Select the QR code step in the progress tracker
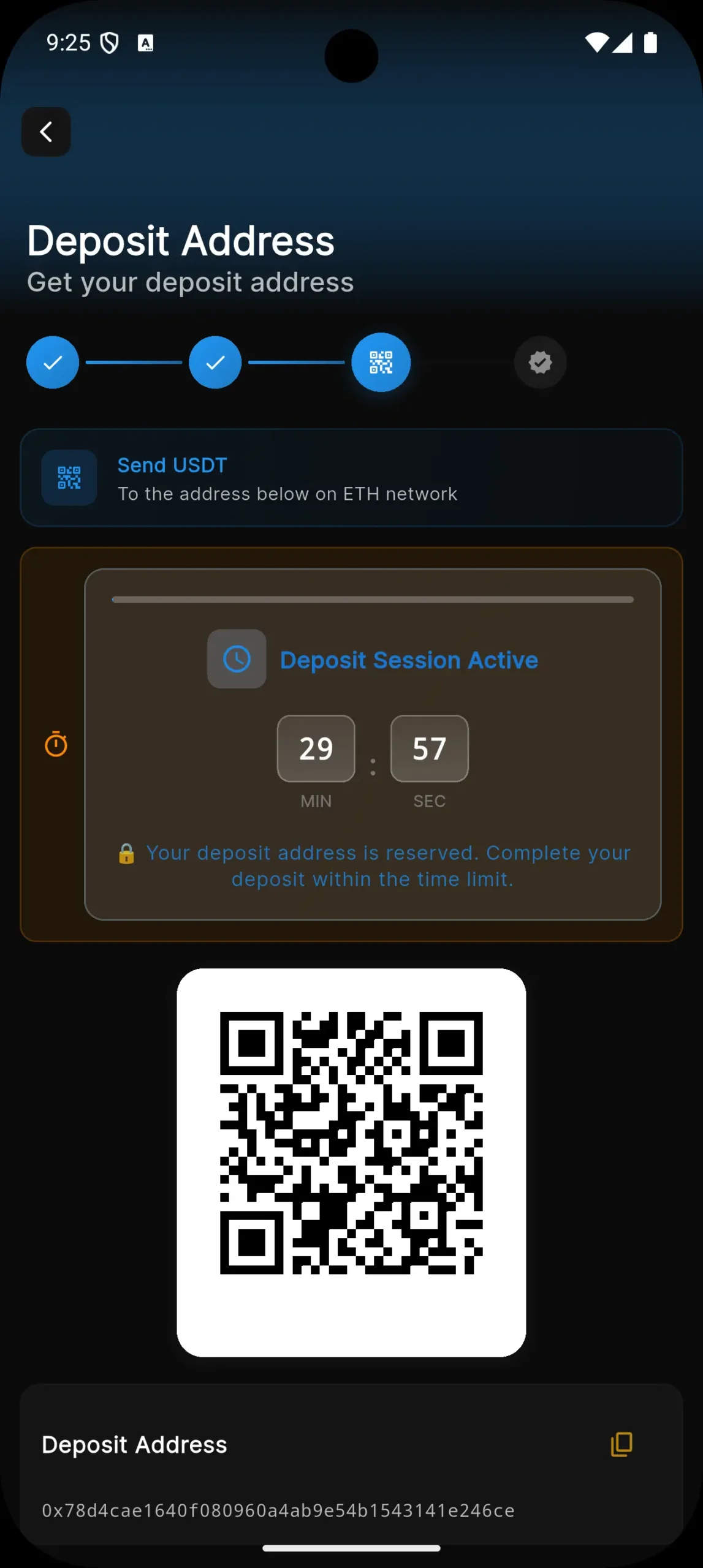 [x=381, y=362]
